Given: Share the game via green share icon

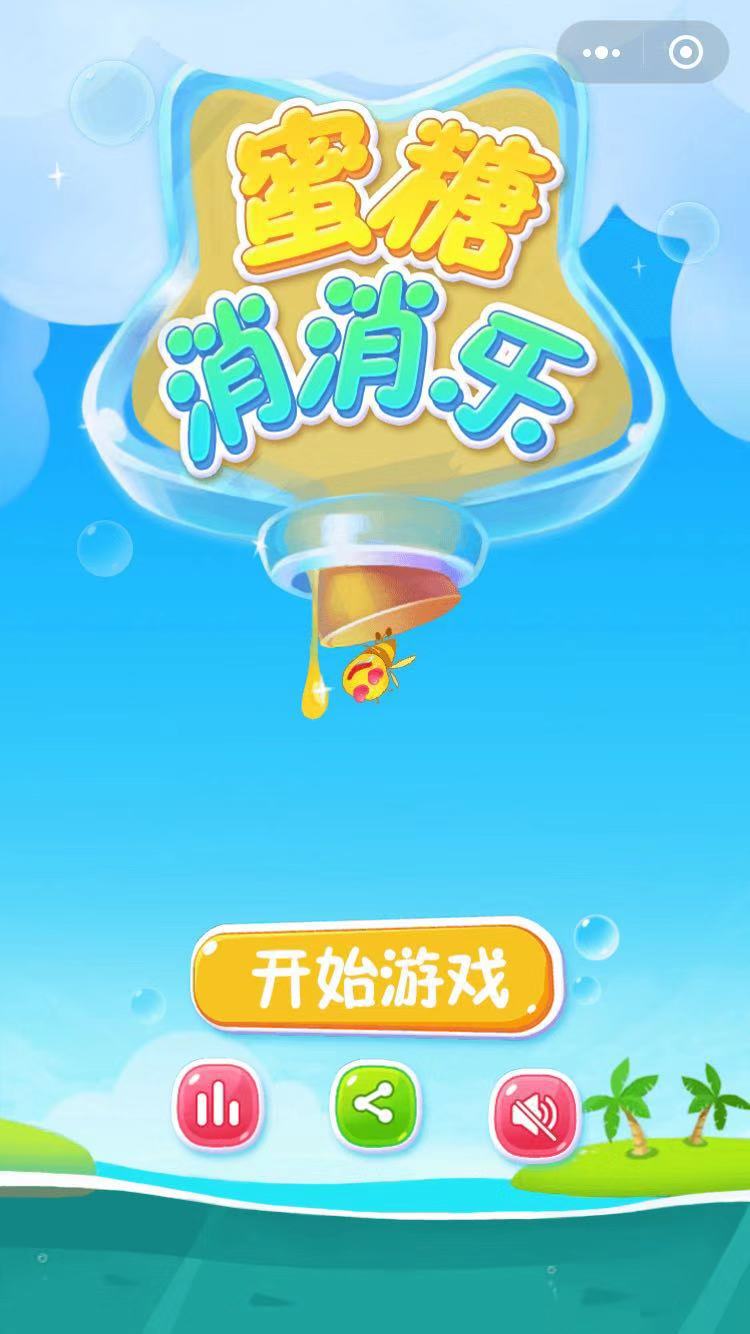Looking at the screenshot, I should coord(374,1108).
